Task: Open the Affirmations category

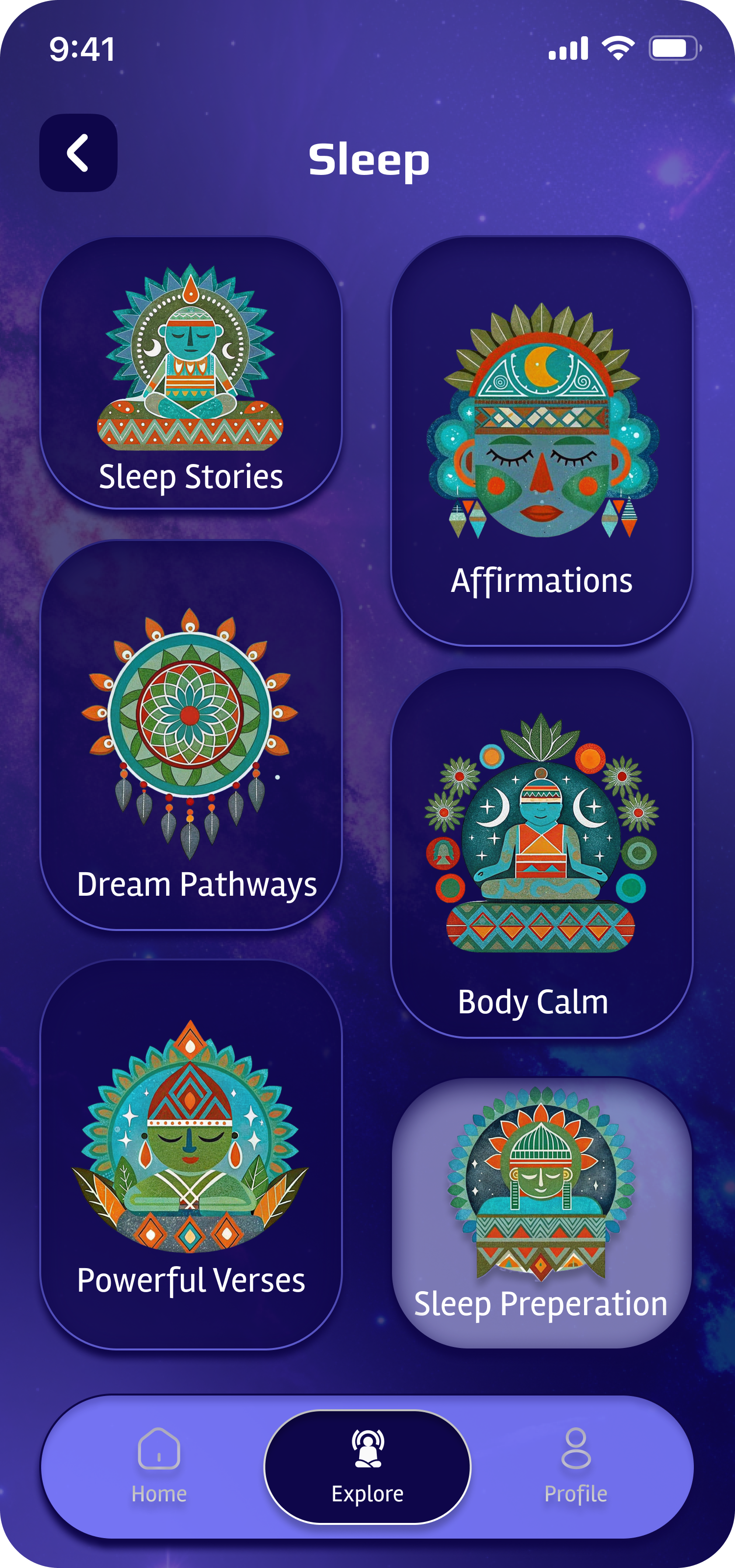Action: [541, 441]
